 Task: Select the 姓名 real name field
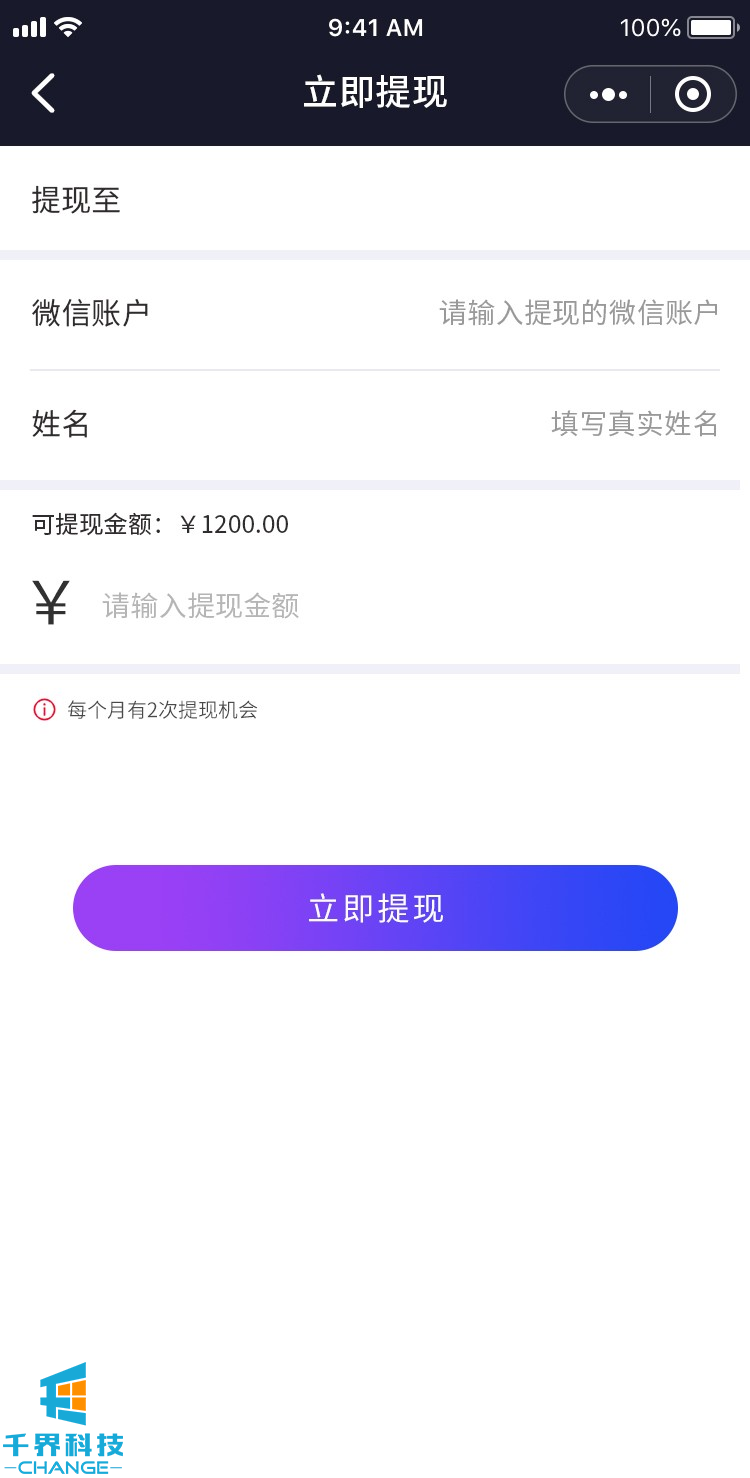634,424
